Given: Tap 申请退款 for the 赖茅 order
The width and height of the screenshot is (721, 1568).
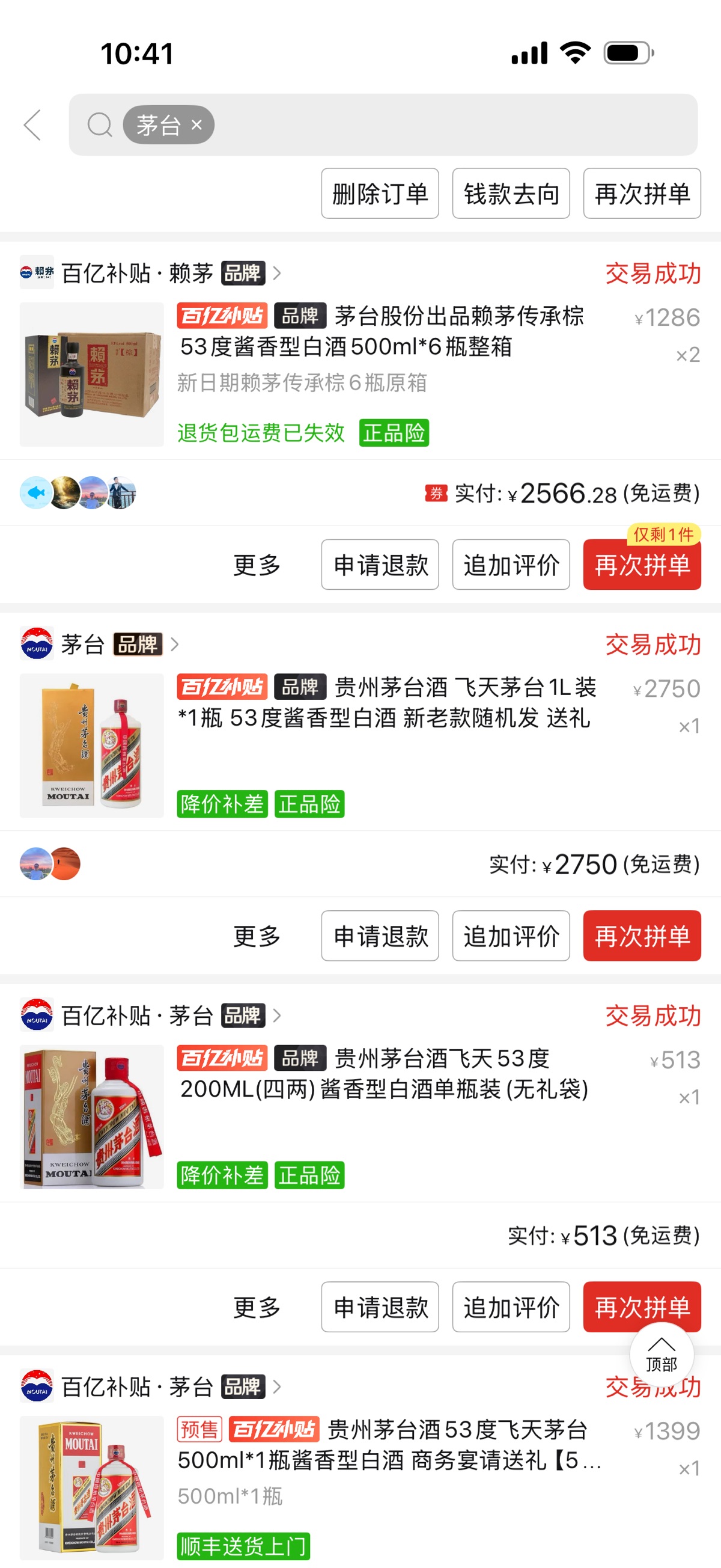Looking at the screenshot, I should pos(380,565).
